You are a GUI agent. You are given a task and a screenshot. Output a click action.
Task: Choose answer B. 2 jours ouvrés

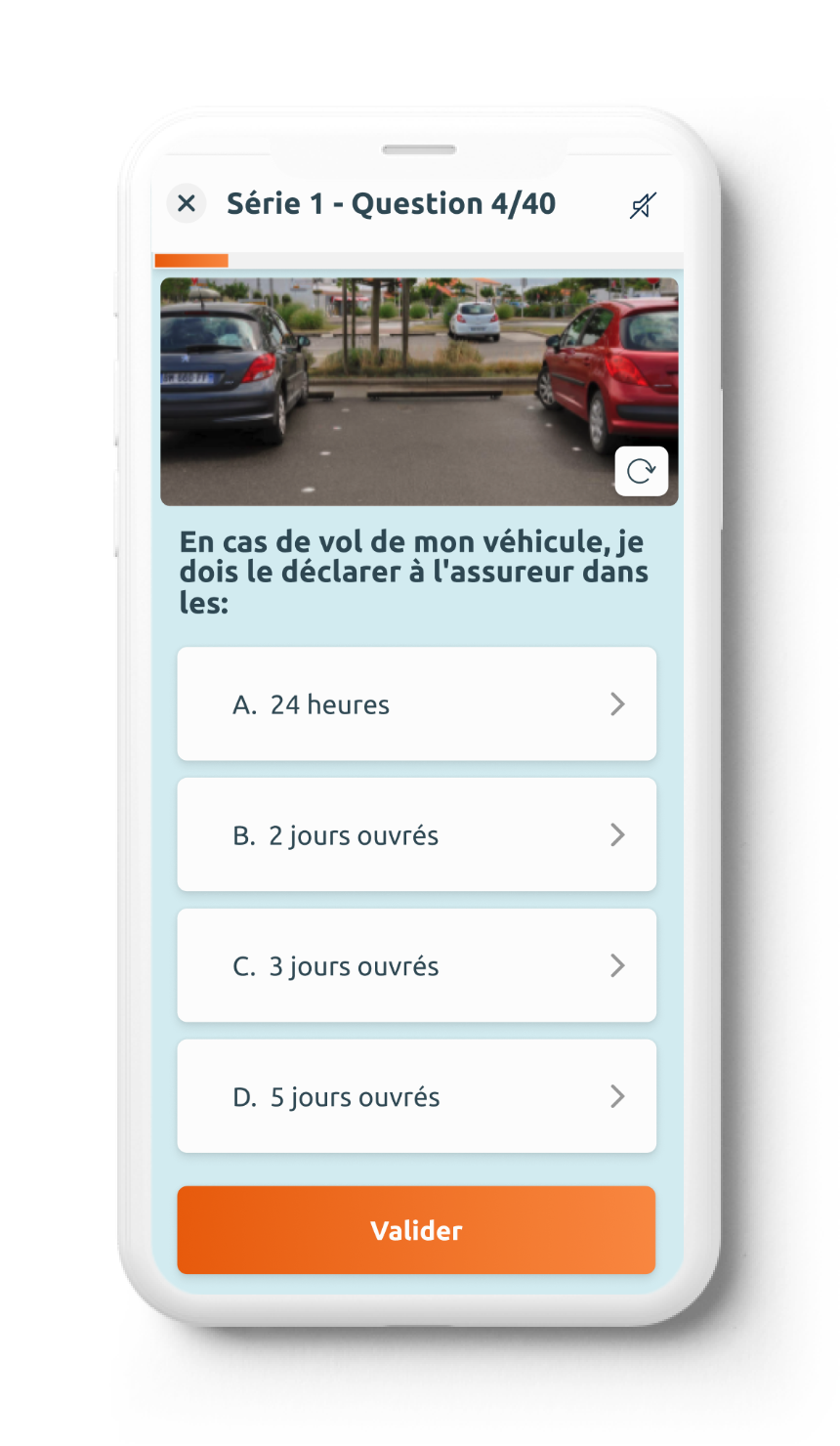tap(416, 835)
